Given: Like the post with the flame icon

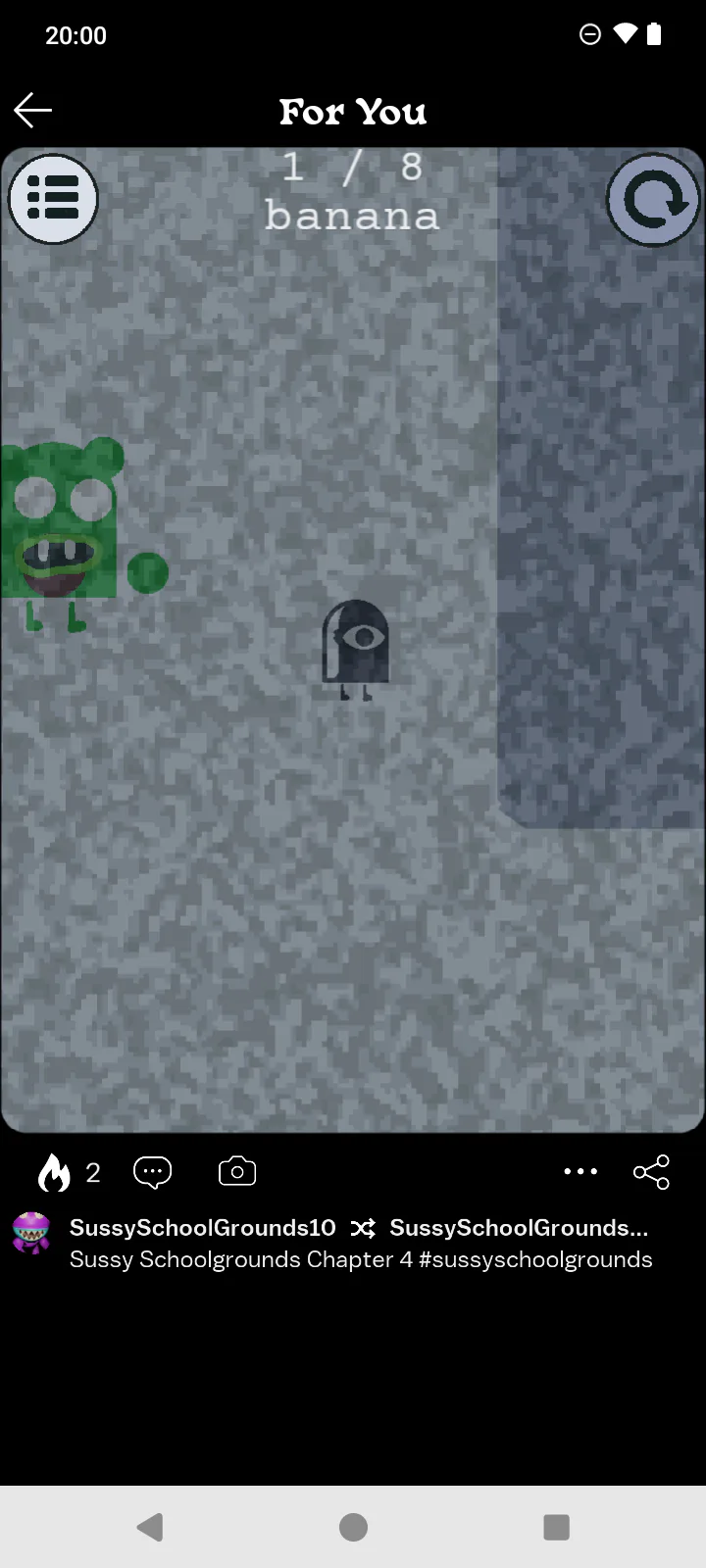Looking at the screenshot, I should 54,1172.
